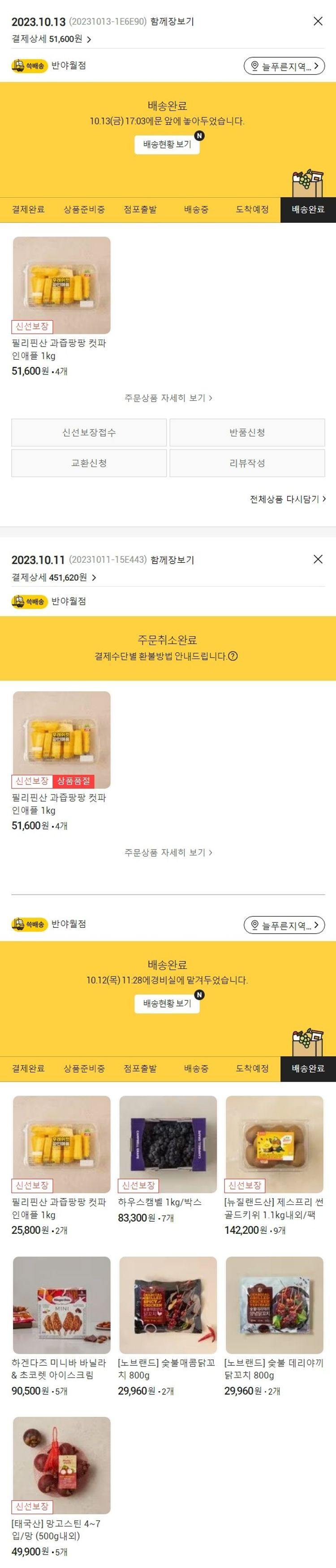Screen dimensions: 336x1568
Task: Open 제스프리 썬골드키위 product tile
Action: [x=275, y=1144]
